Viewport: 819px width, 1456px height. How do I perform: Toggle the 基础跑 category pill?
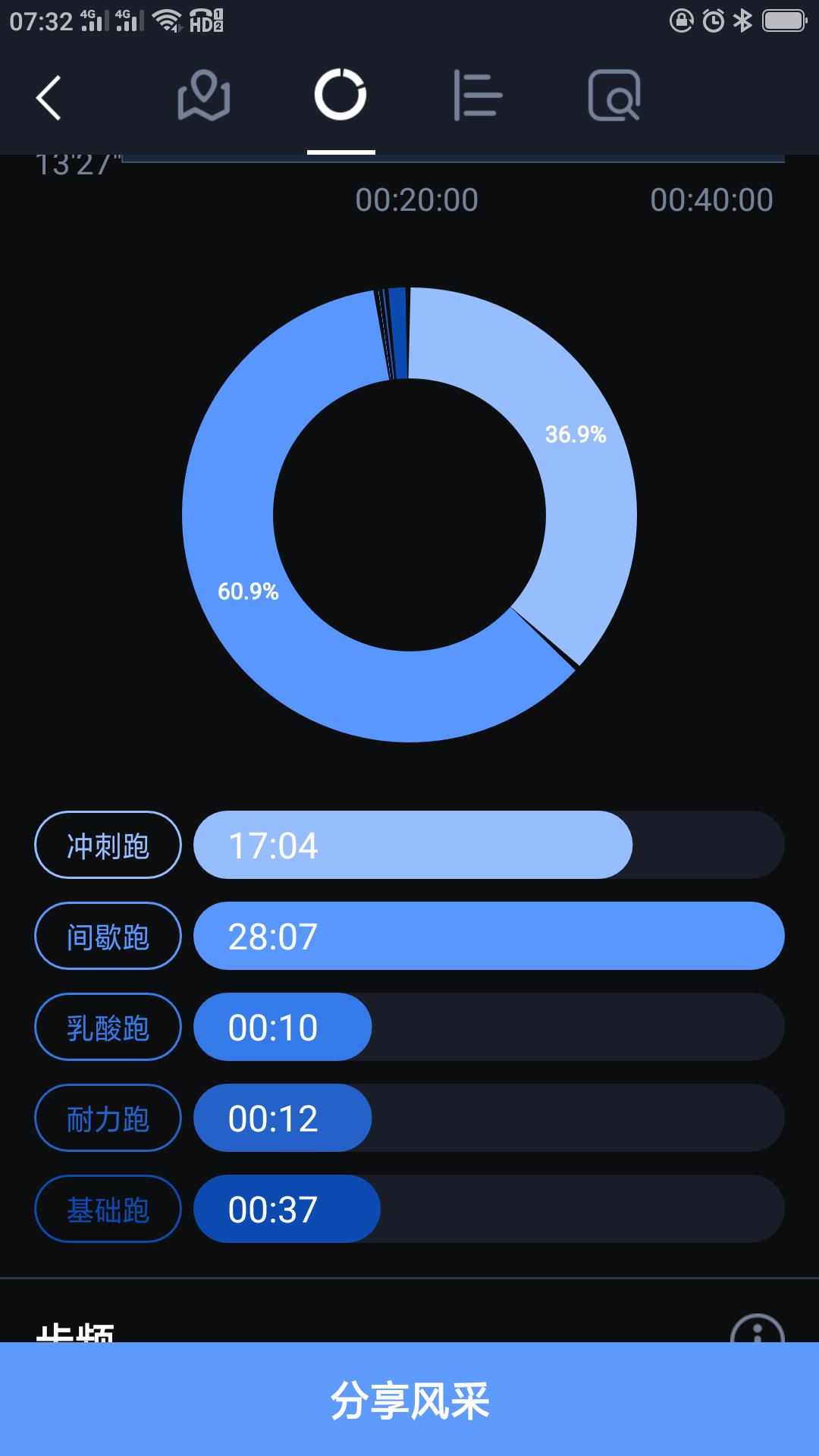107,1209
